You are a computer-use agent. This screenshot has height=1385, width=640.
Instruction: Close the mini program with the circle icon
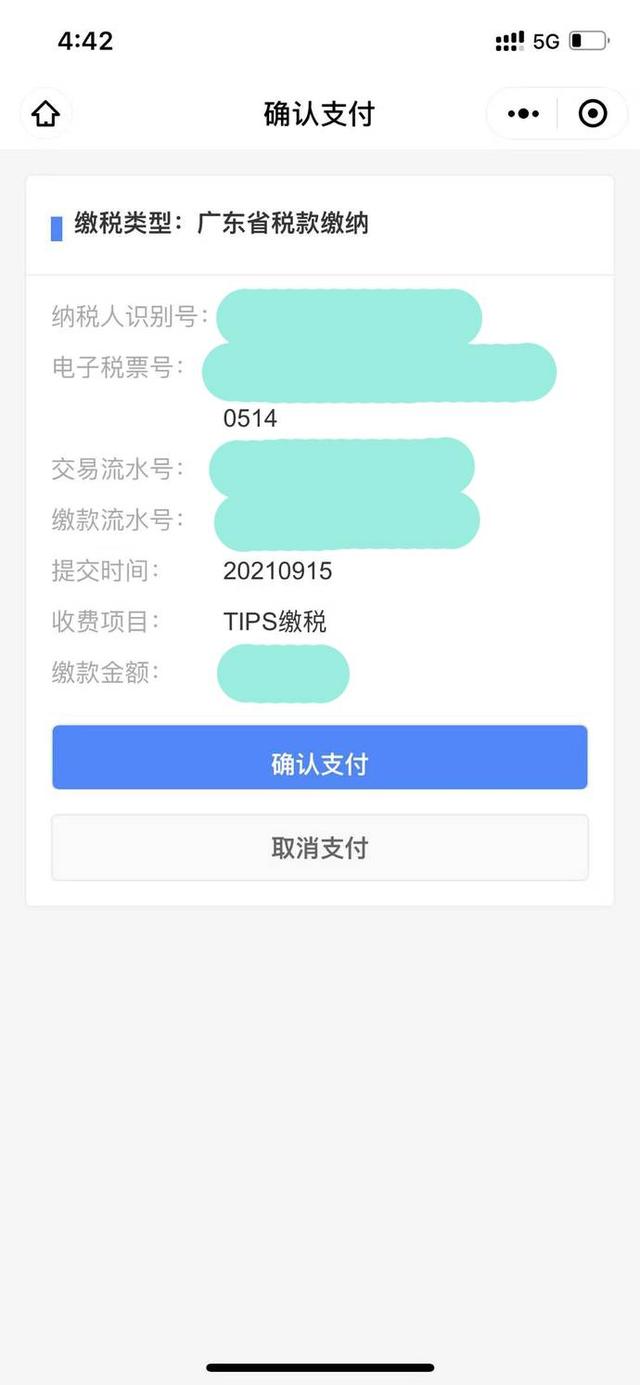click(x=593, y=114)
